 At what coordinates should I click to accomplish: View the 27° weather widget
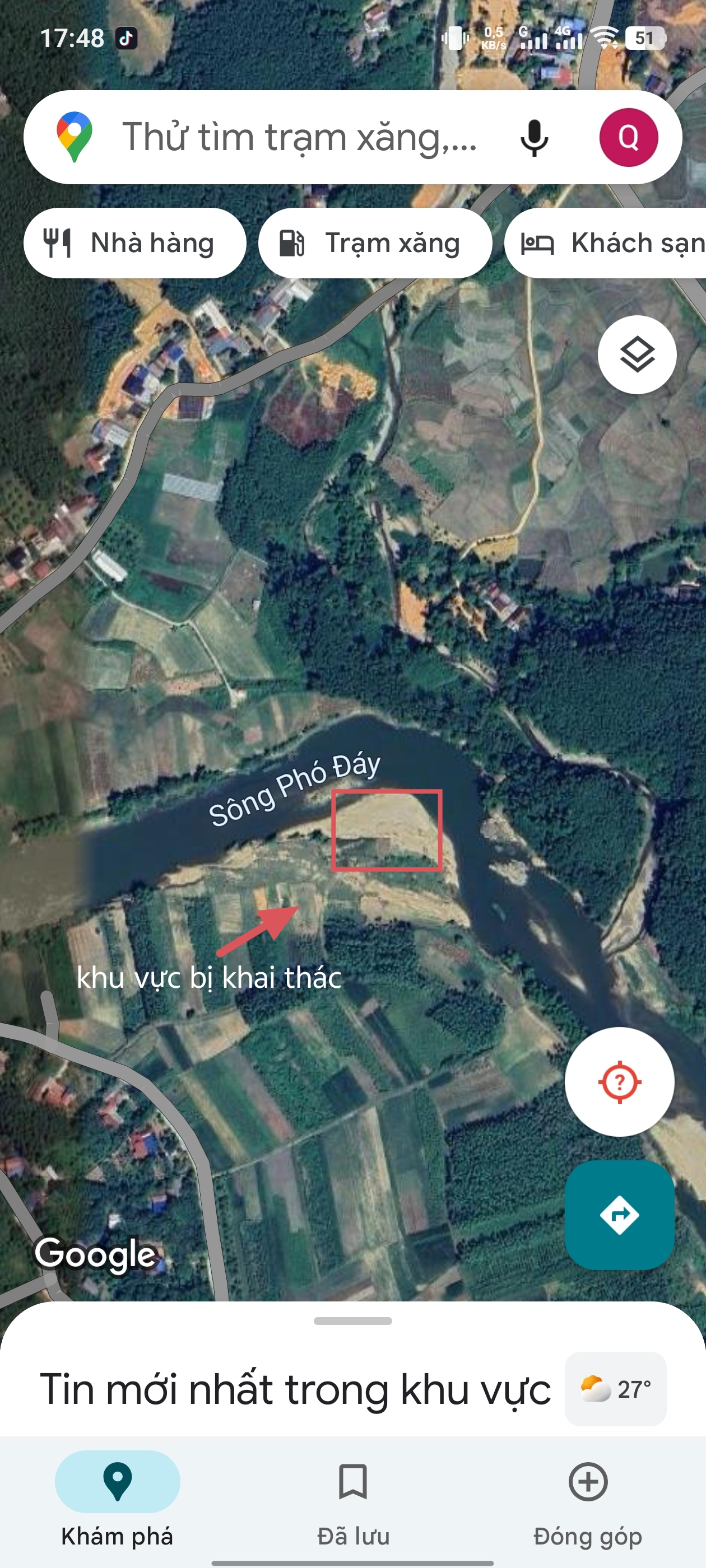tap(615, 1389)
